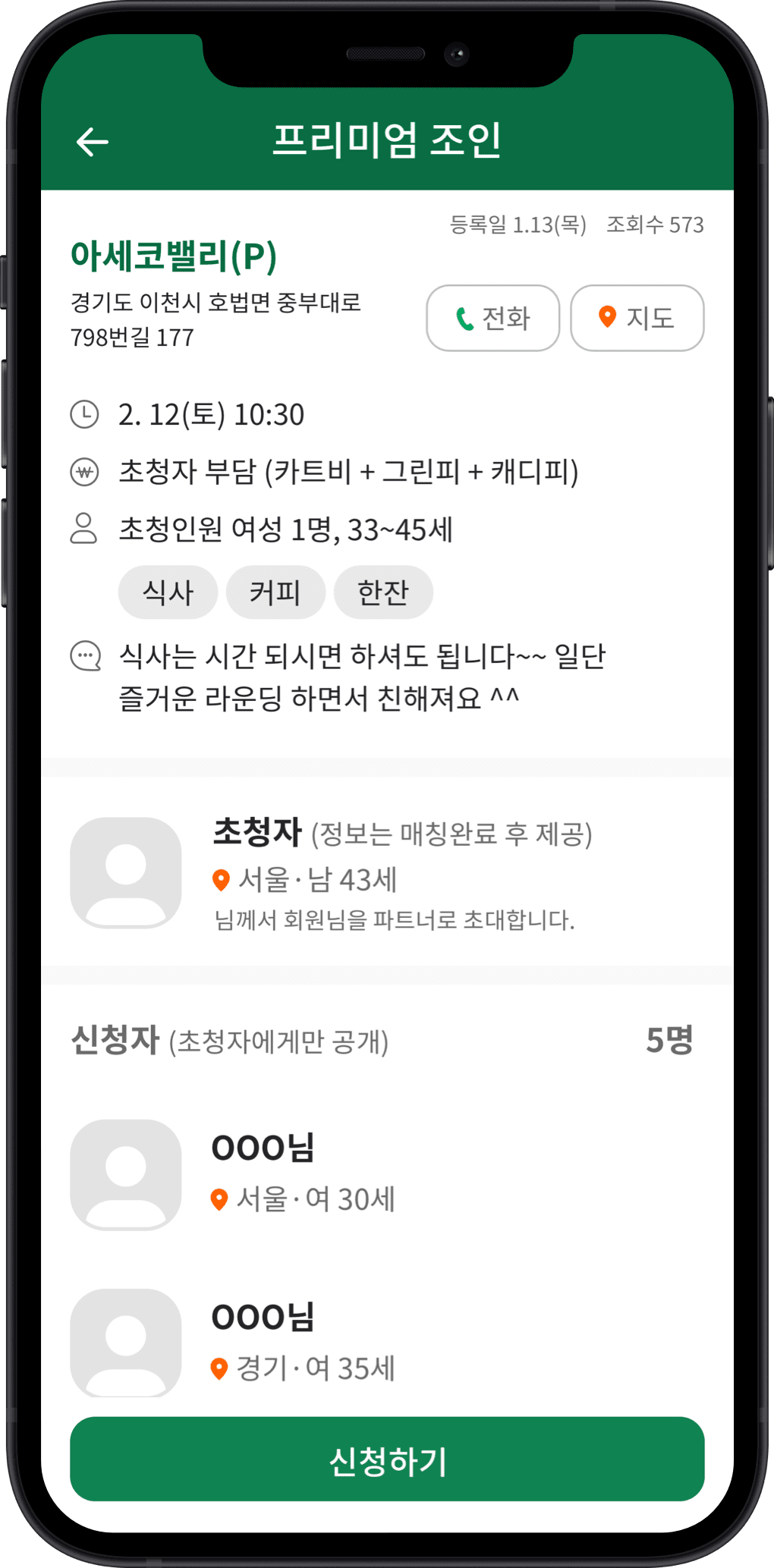Screen dimensions: 774x1568
Task: Go back using the arrow in the header
Action: pyautogui.click(x=93, y=142)
